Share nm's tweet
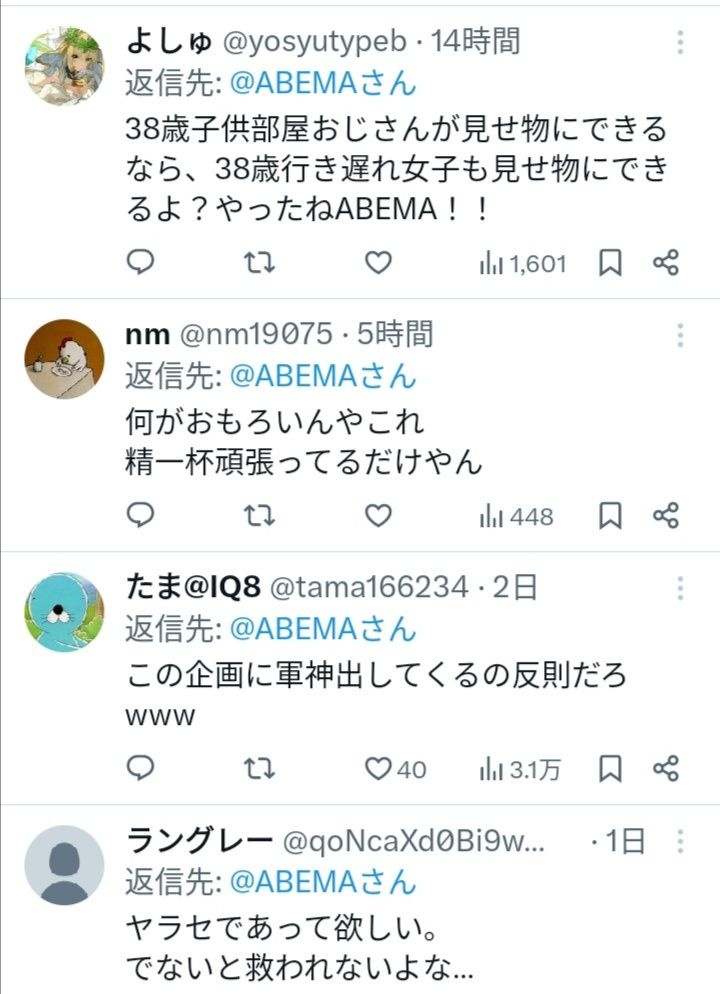The width and height of the screenshot is (720, 994). (x=666, y=516)
